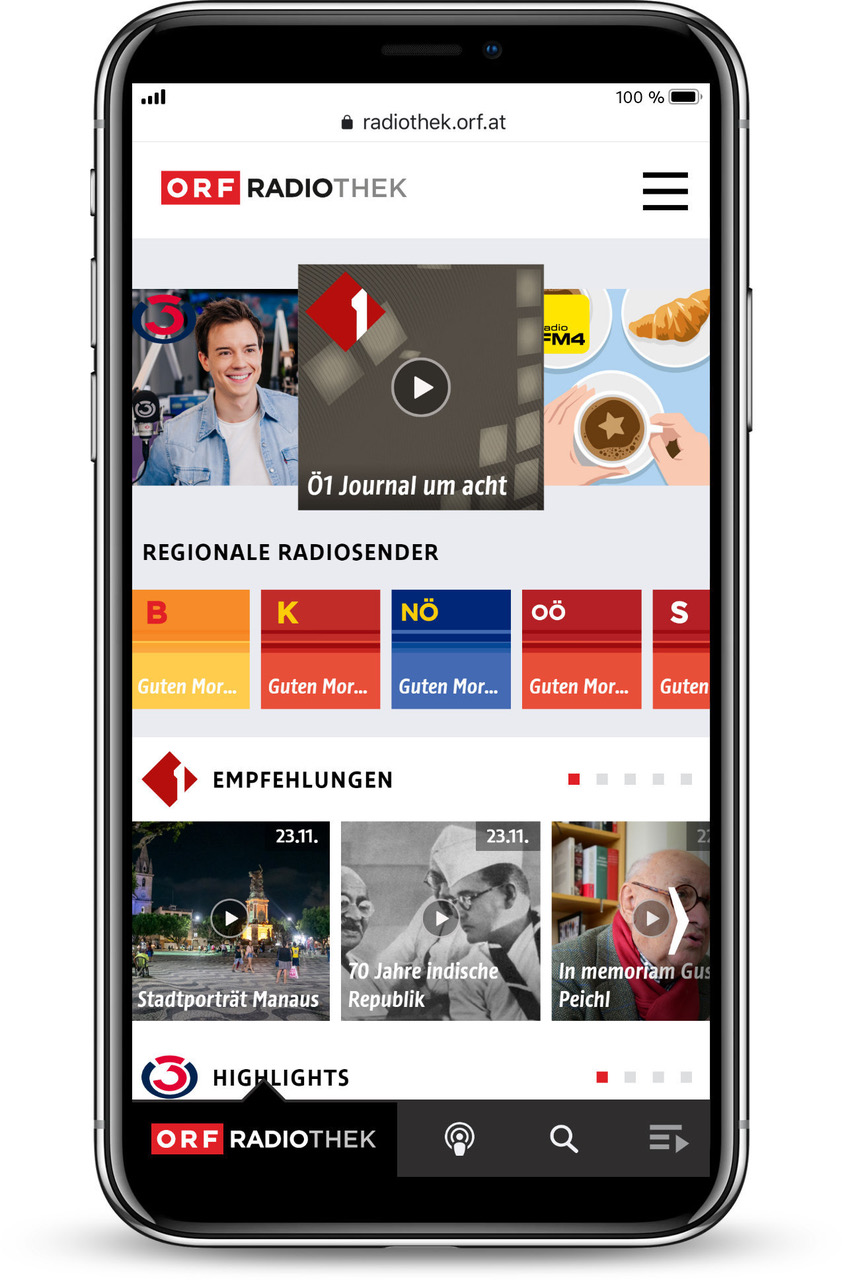Jump to second Empfehlungen page dot

pyautogui.click(x=602, y=779)
